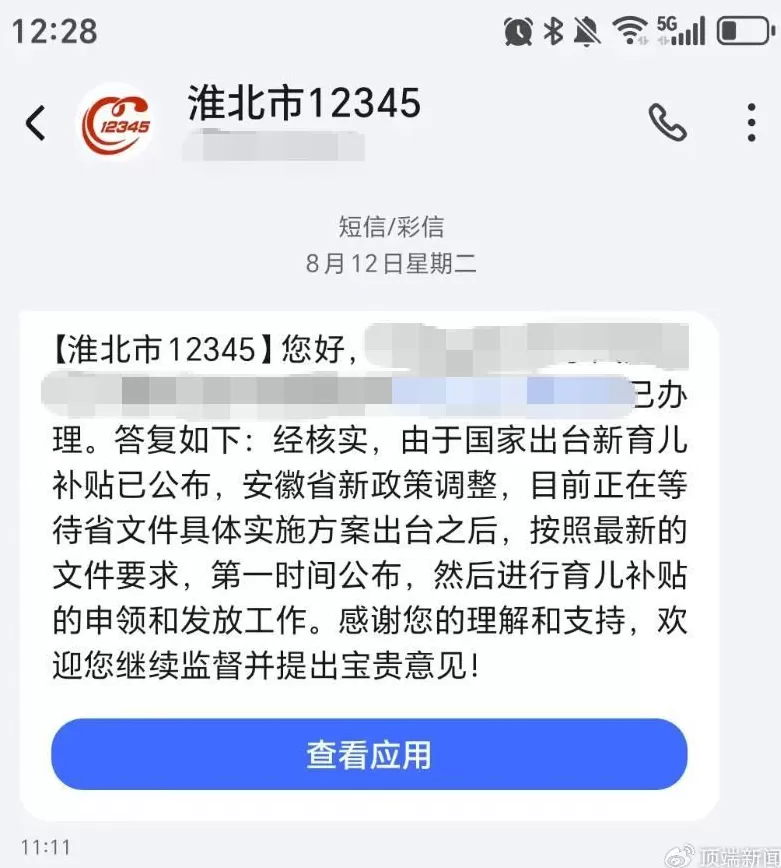Screen dimensions: 781x868
Task: Tap the 11:11 message timestamp
Action: [46, 845]
